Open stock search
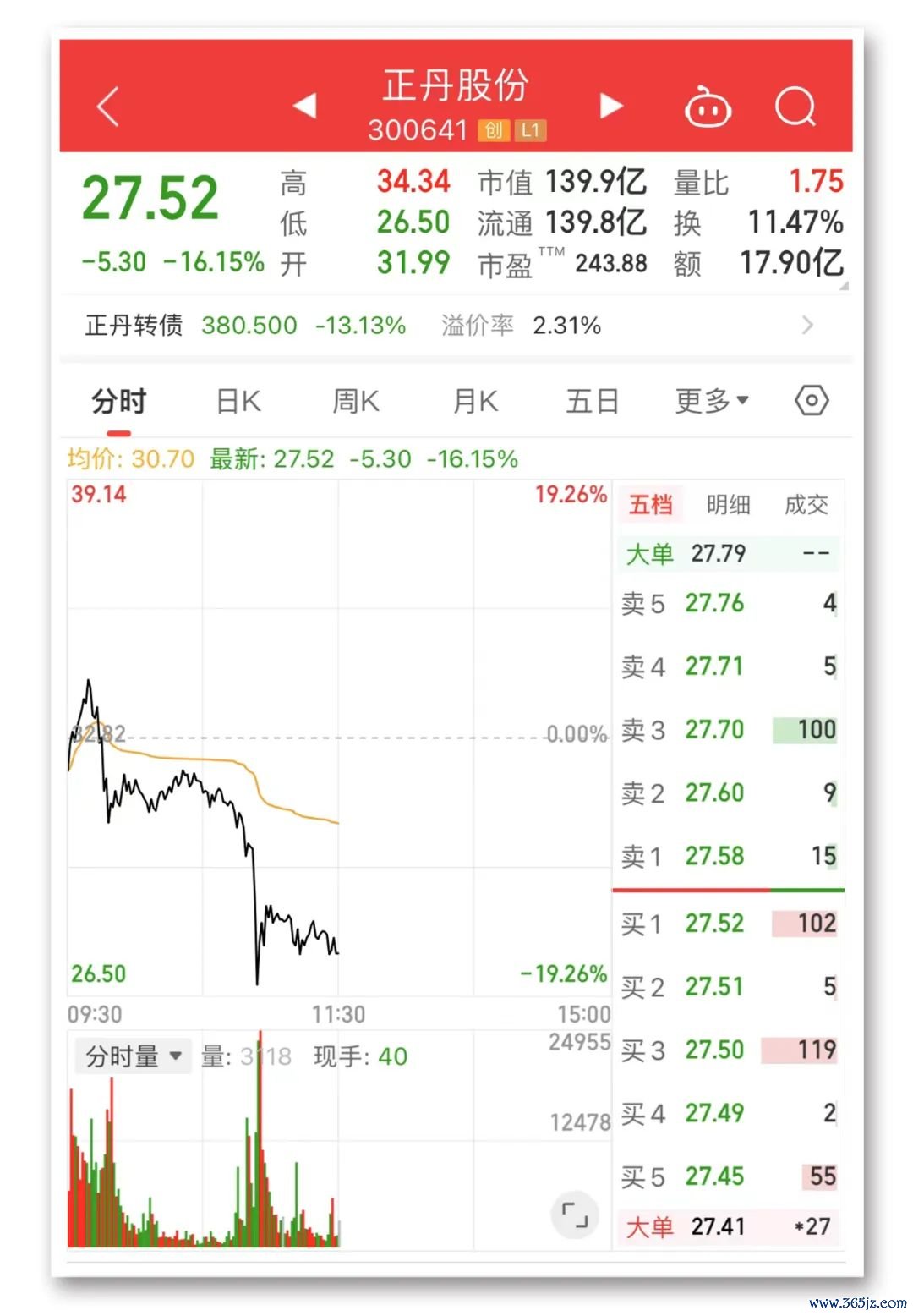This screenshot has height=1316, width=913. click(x=795, y=107)
